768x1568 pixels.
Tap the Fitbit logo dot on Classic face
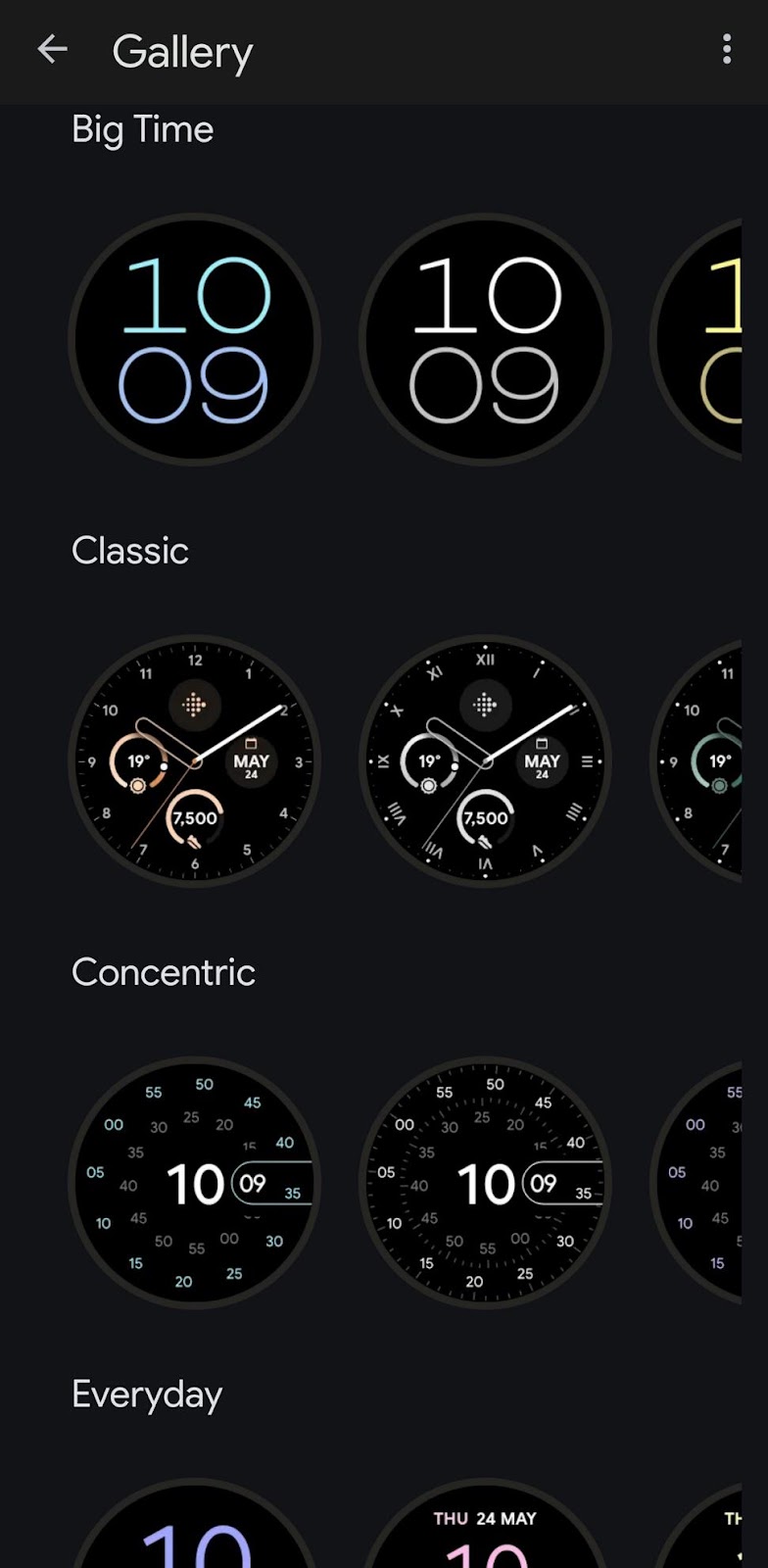click(x=194, y=704)
